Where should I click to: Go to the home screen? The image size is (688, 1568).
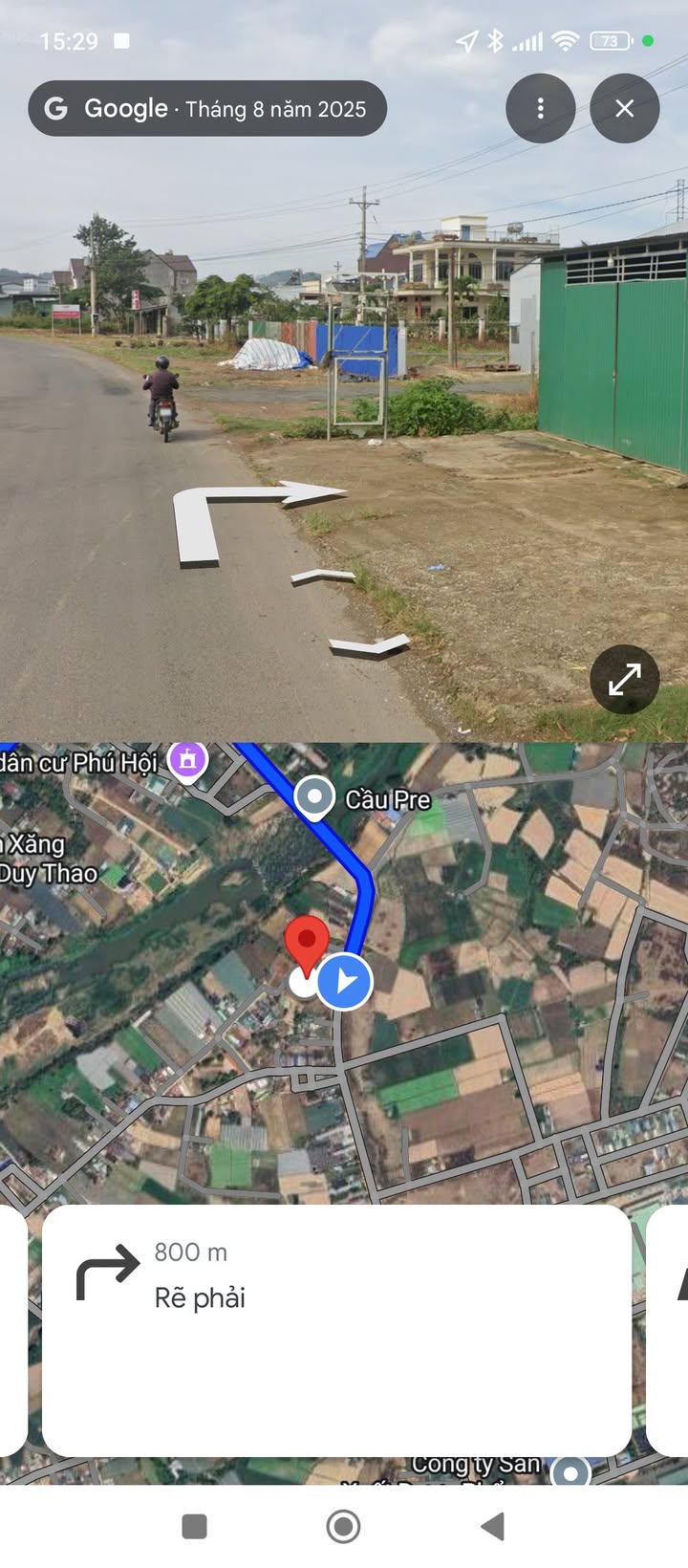[343, 1527]
